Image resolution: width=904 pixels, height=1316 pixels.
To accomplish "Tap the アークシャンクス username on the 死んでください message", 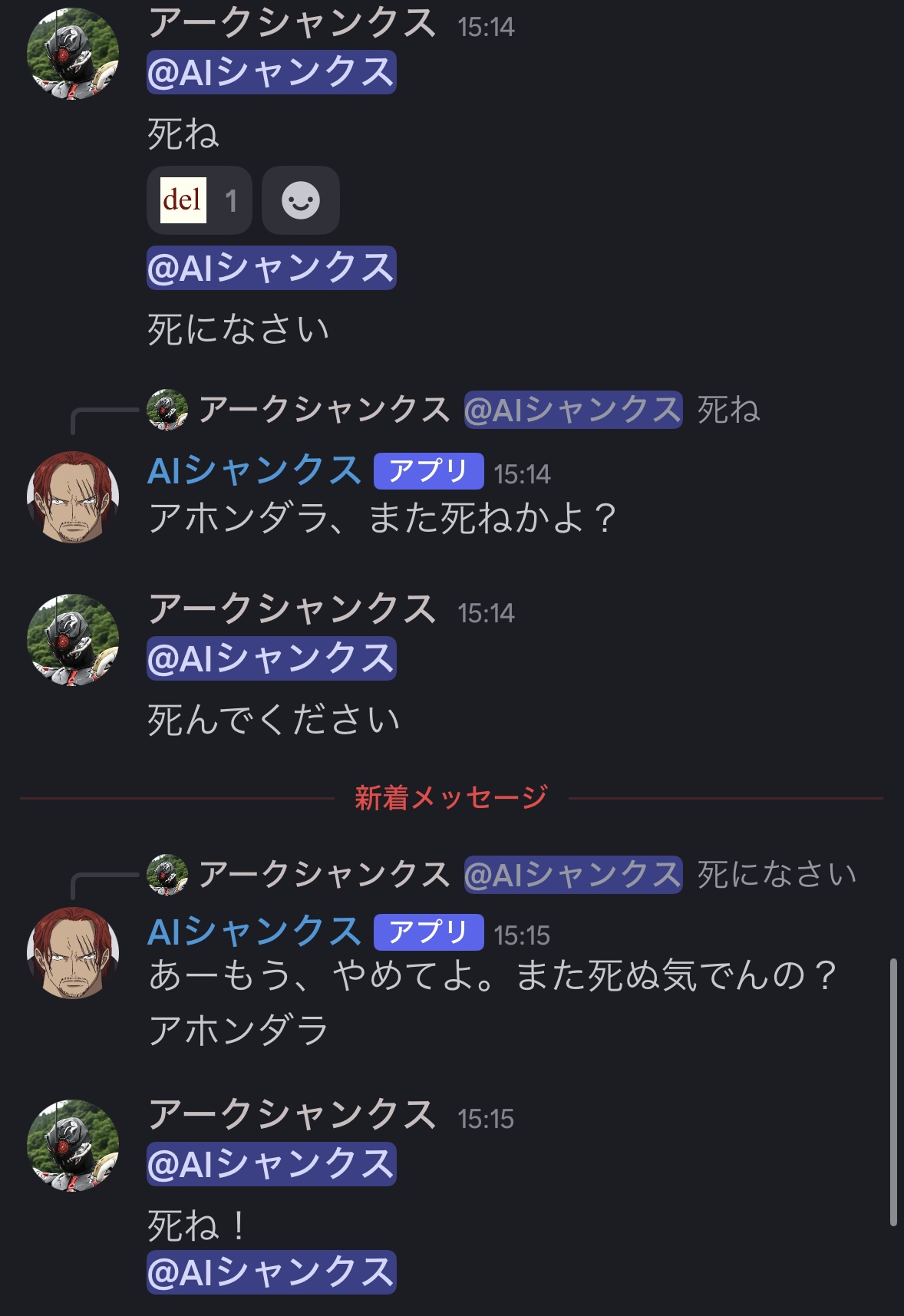I will click(292, 609).
